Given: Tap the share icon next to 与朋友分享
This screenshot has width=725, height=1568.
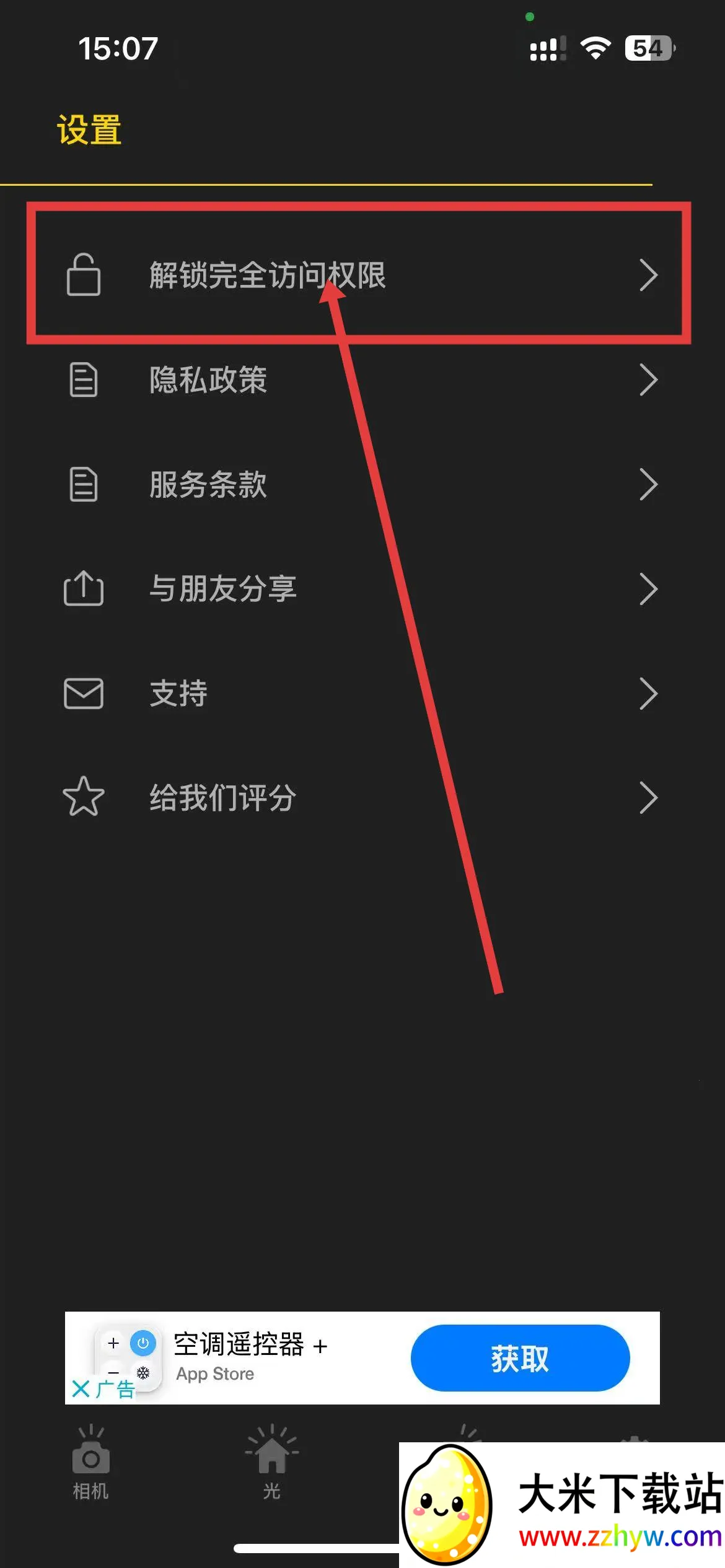Looking at the screenshot, I should [x=83, y=589].
